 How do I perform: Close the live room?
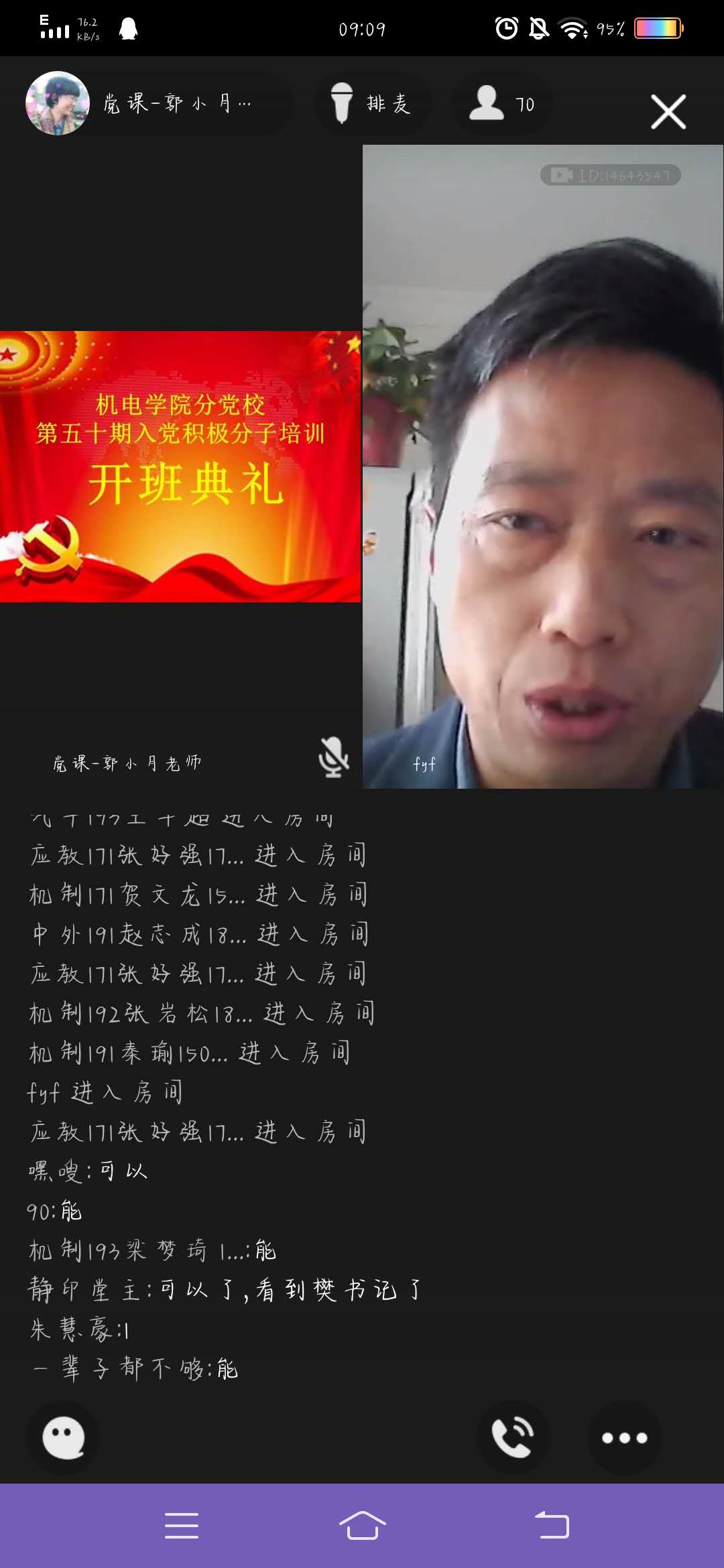coord(668,111)
